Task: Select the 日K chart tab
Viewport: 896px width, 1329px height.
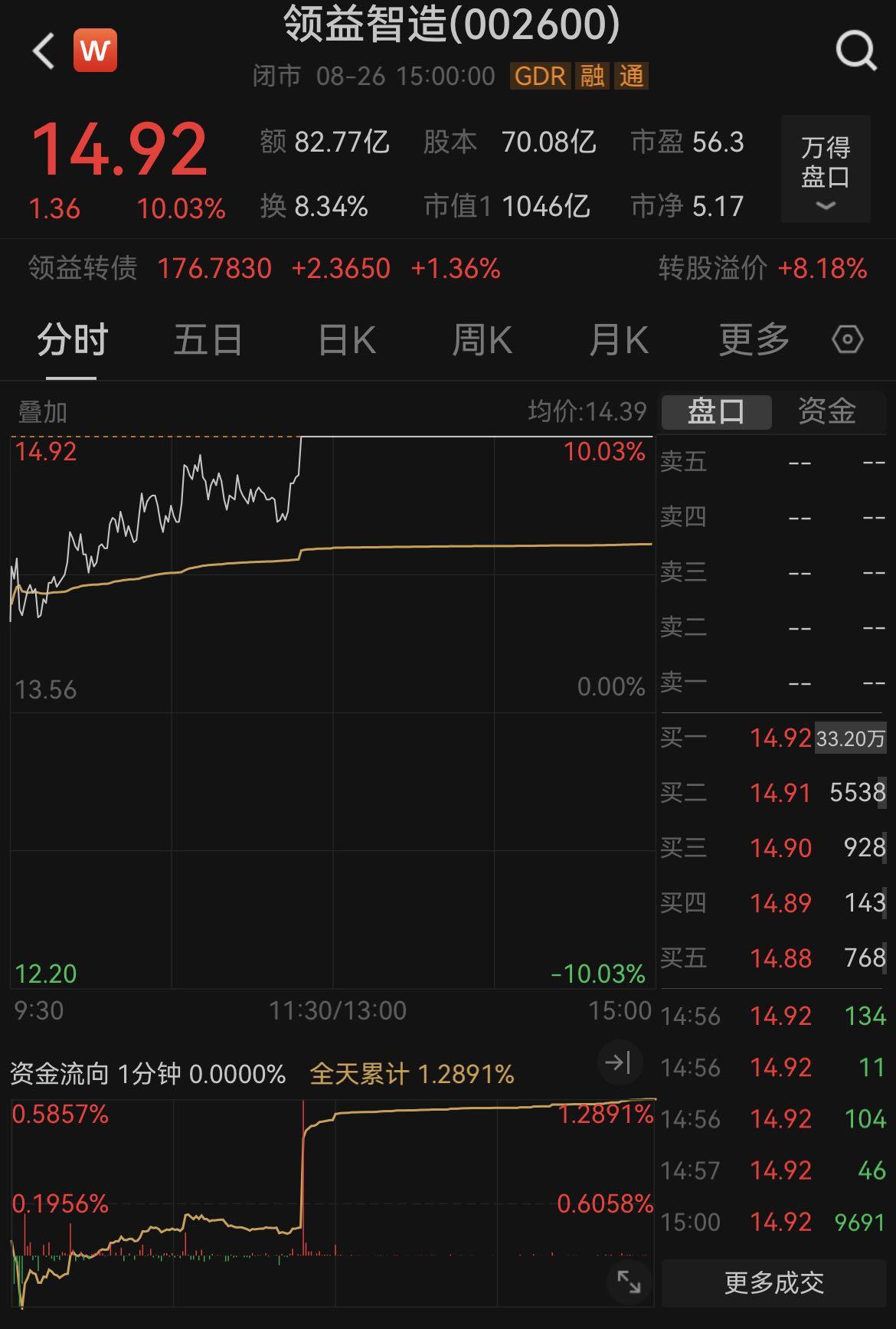Action: 347,340
